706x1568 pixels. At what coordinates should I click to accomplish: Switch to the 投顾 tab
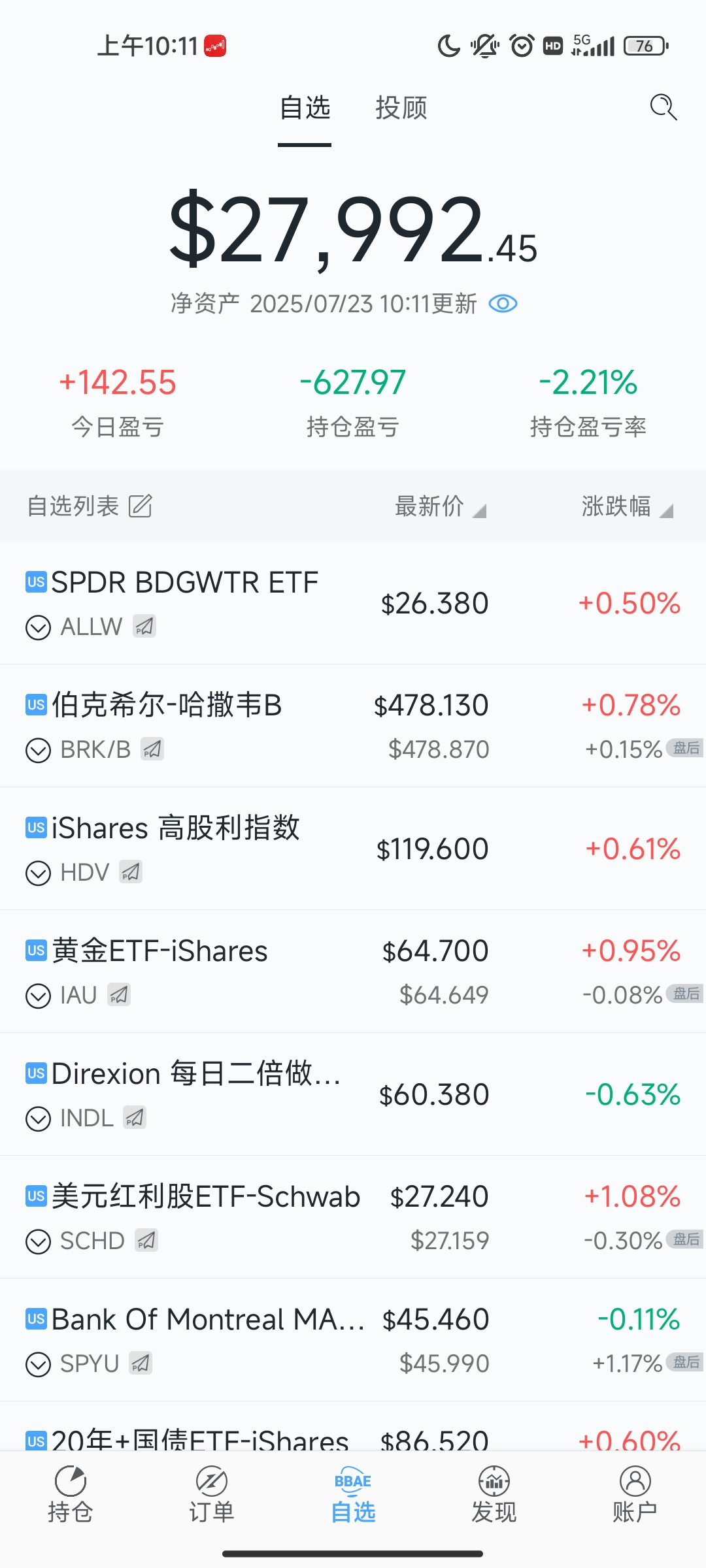pyautogui.click(x=401, y=108)
